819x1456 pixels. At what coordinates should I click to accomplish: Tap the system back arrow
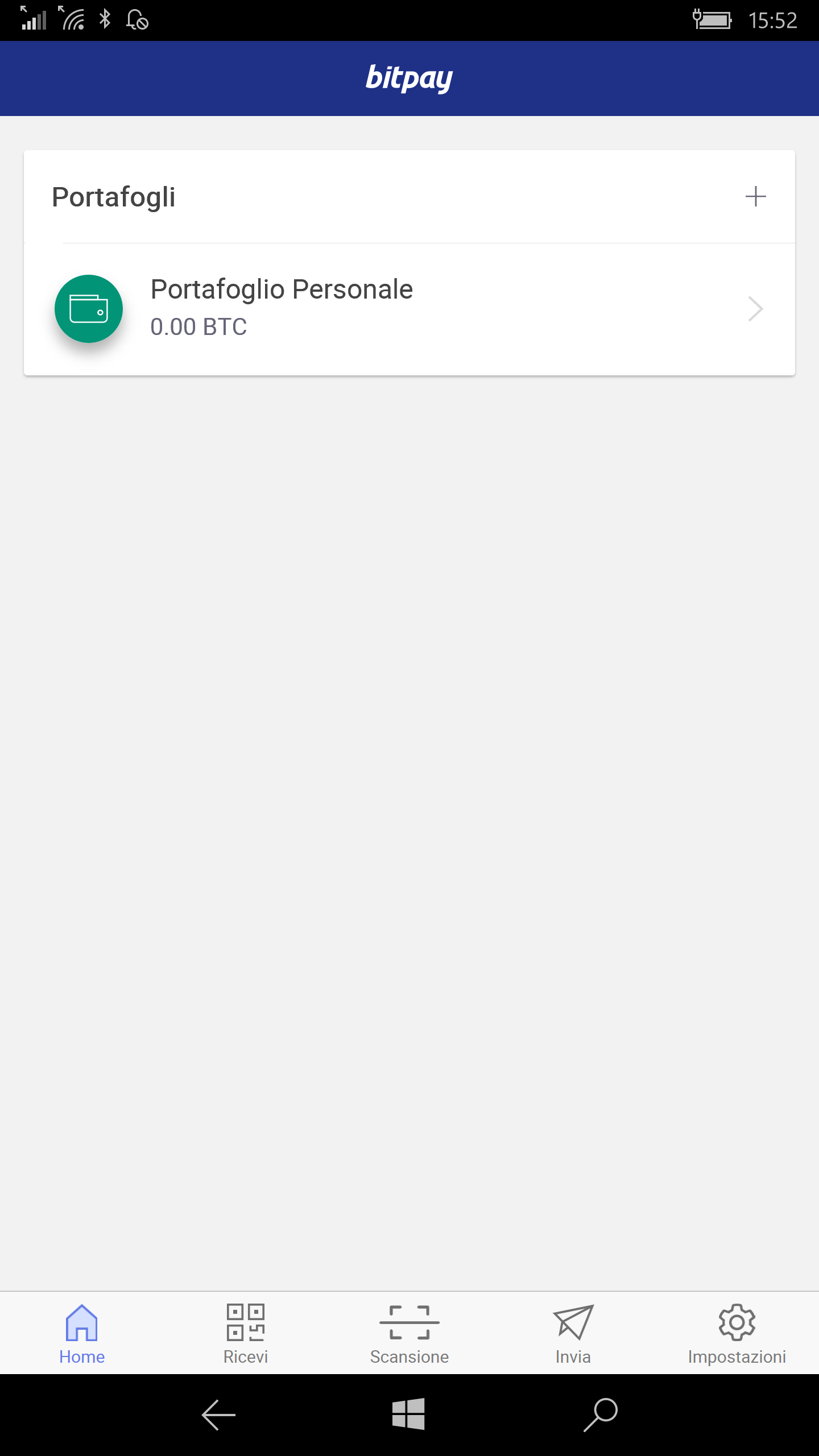click(218, 1414)
